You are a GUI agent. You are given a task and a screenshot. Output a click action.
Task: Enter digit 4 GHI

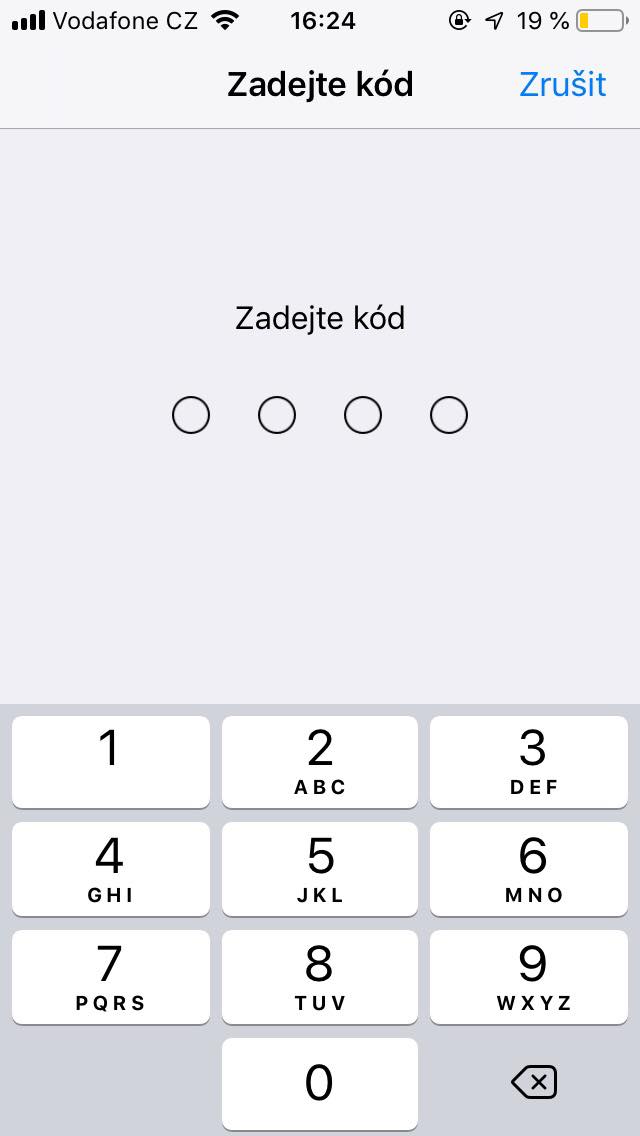[x=110, y=868]
